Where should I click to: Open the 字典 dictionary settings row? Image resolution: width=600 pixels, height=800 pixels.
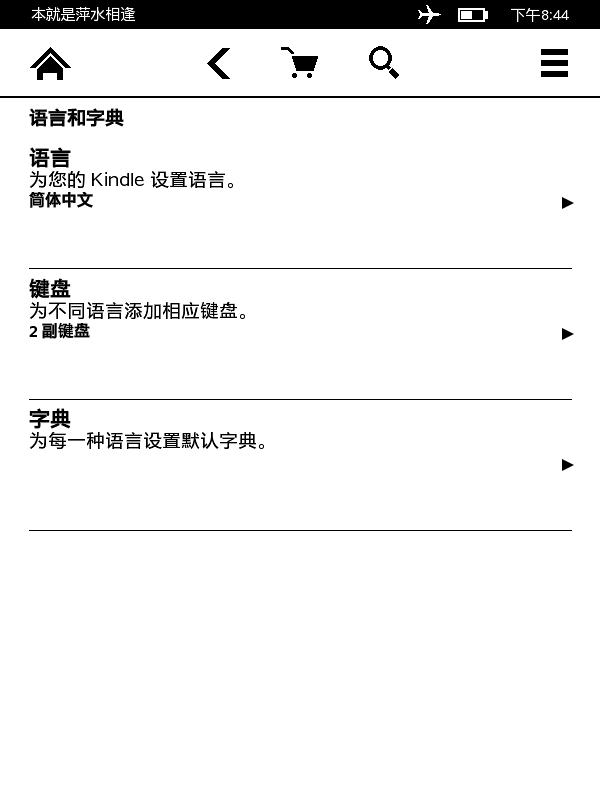300,465
